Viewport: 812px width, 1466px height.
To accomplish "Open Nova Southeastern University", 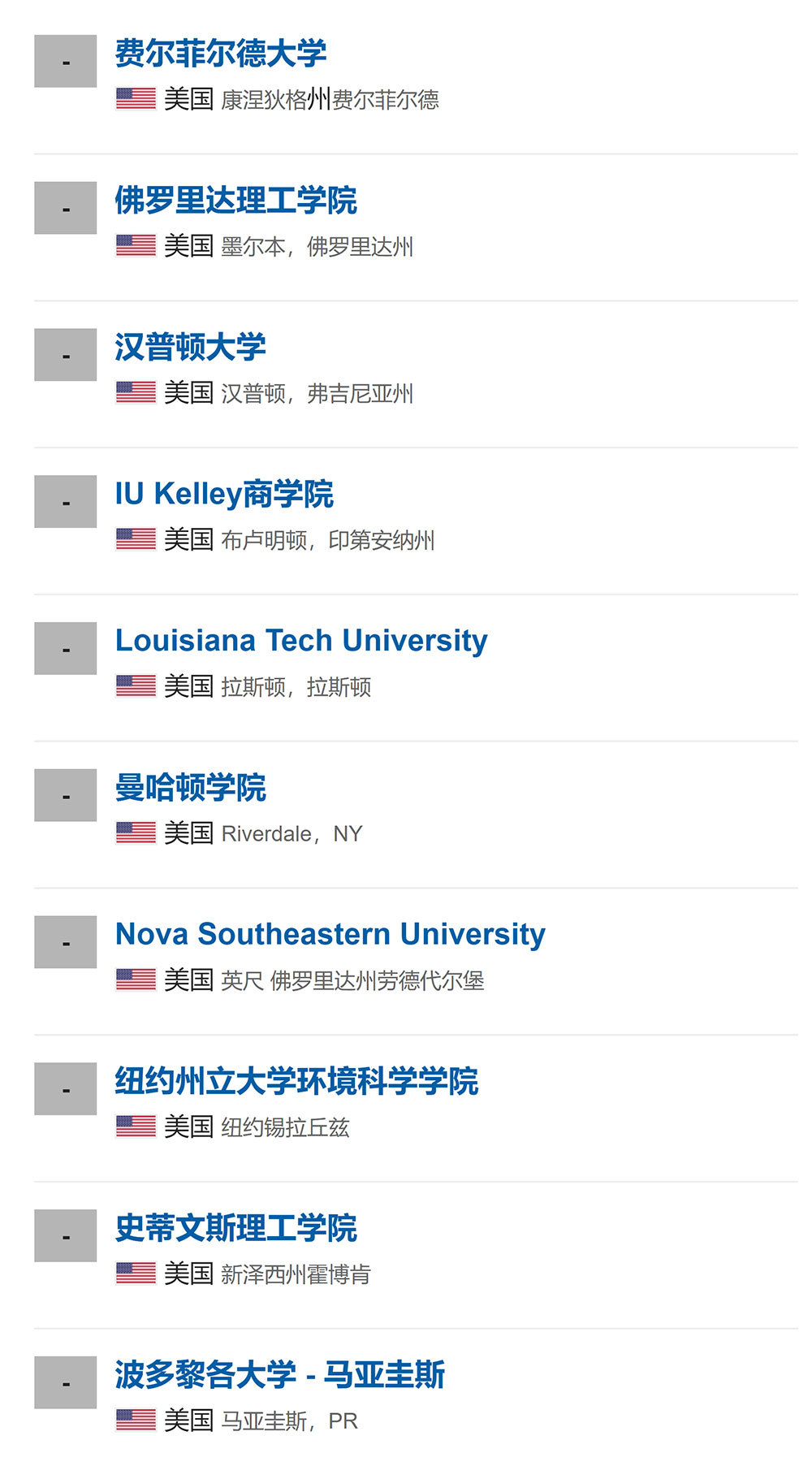I will tap(330, 935).
